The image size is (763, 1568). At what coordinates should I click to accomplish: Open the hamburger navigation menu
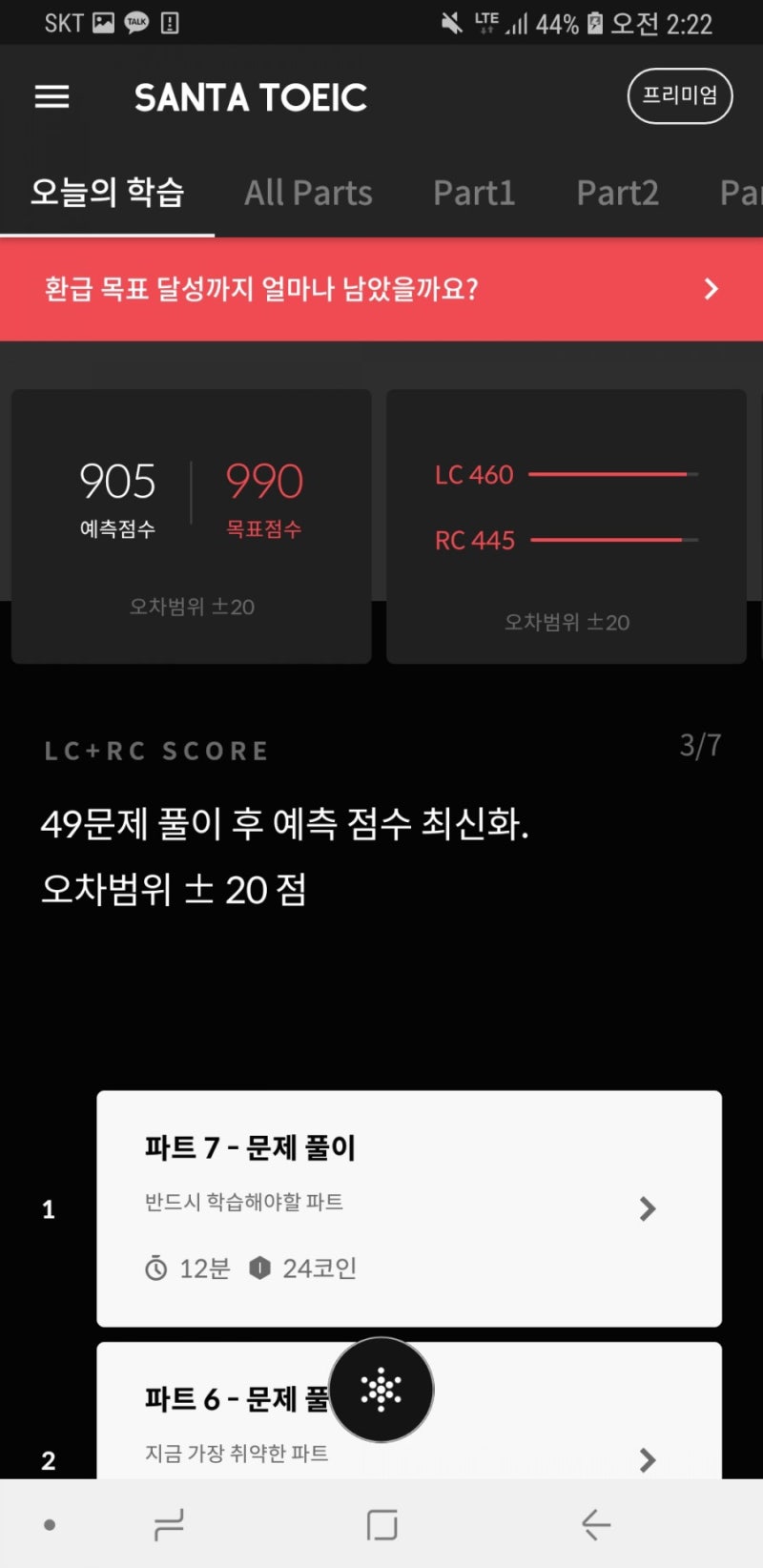52,96
